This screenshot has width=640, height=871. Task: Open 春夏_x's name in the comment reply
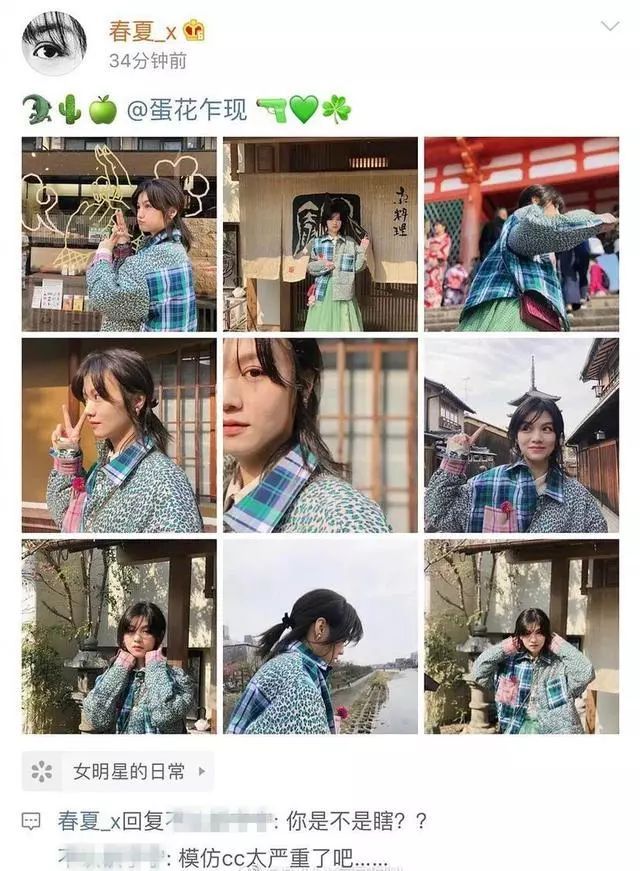pyautogui.click(x=89, y=821)
